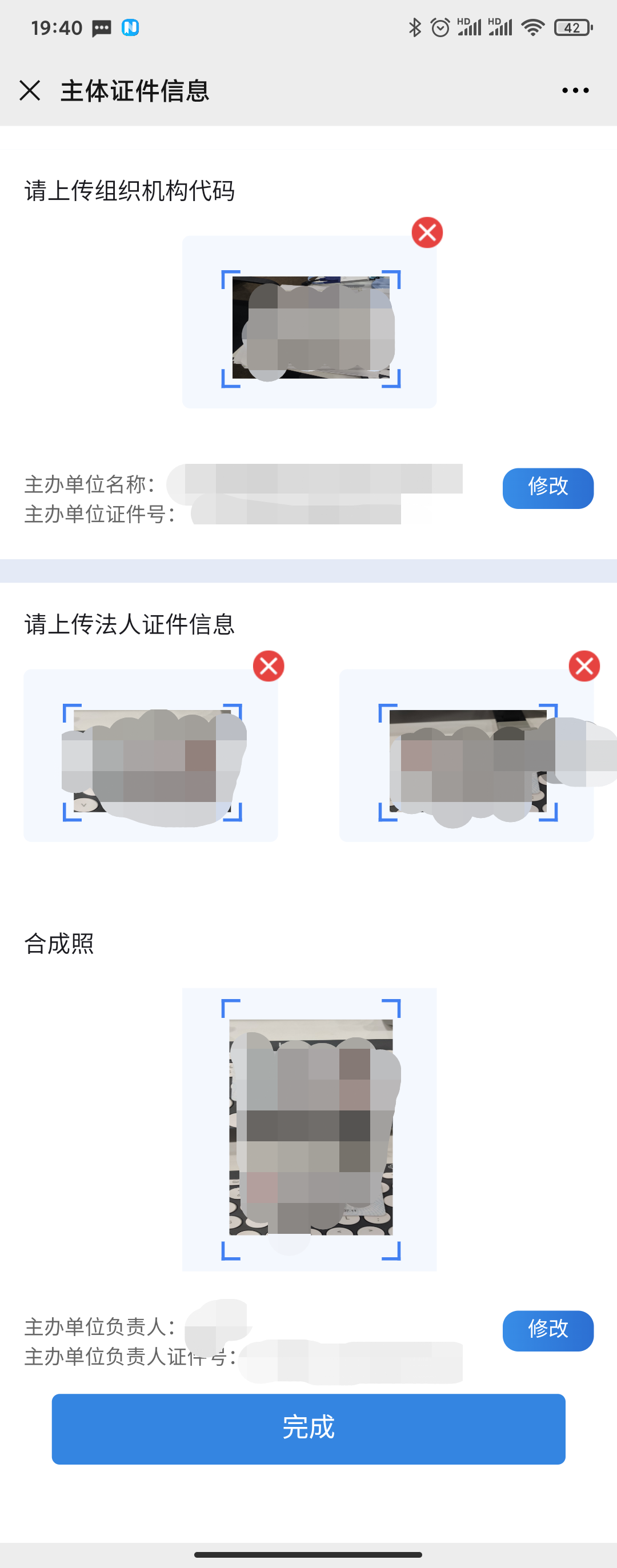Delete the uploaded organization code image

click(427, 232)
